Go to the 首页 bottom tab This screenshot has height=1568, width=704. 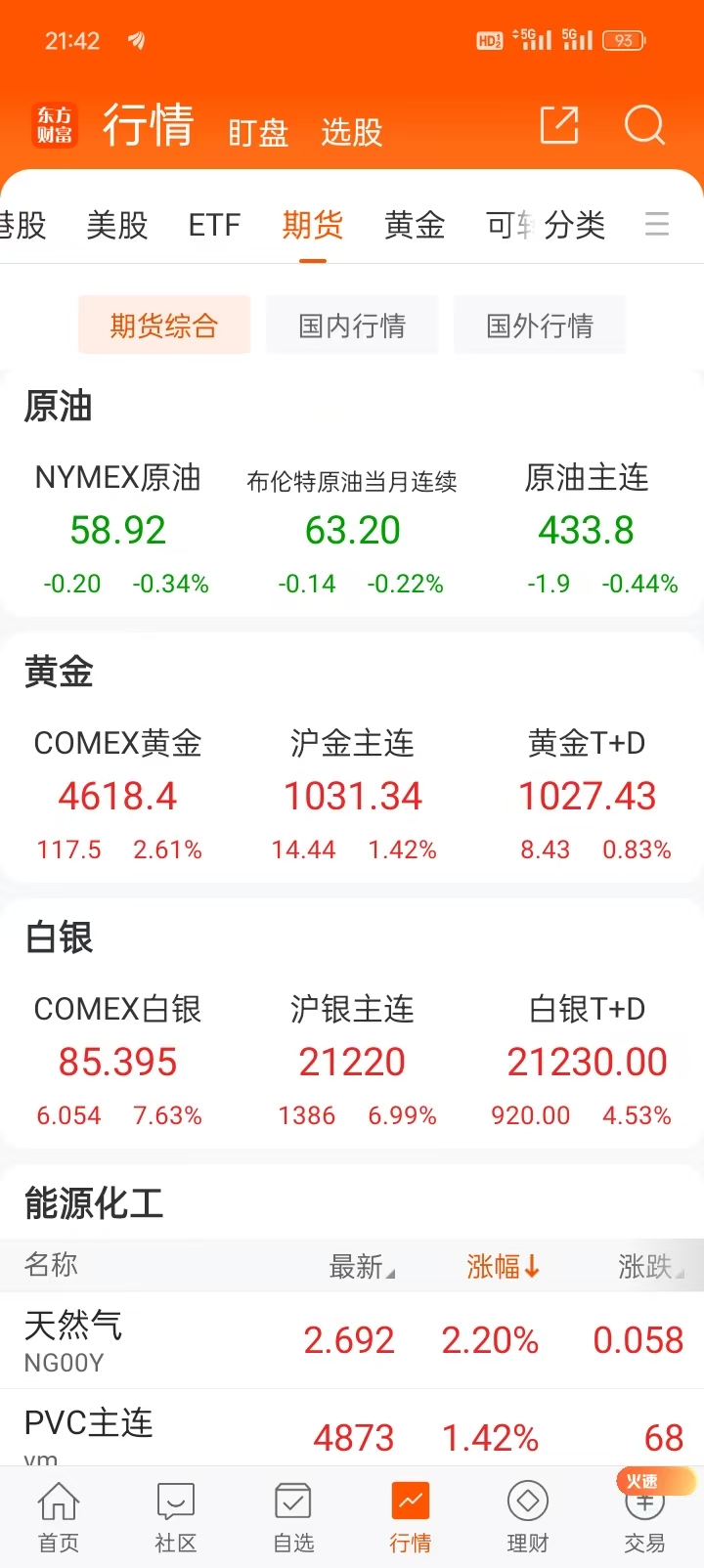[x=59, y=1516]
